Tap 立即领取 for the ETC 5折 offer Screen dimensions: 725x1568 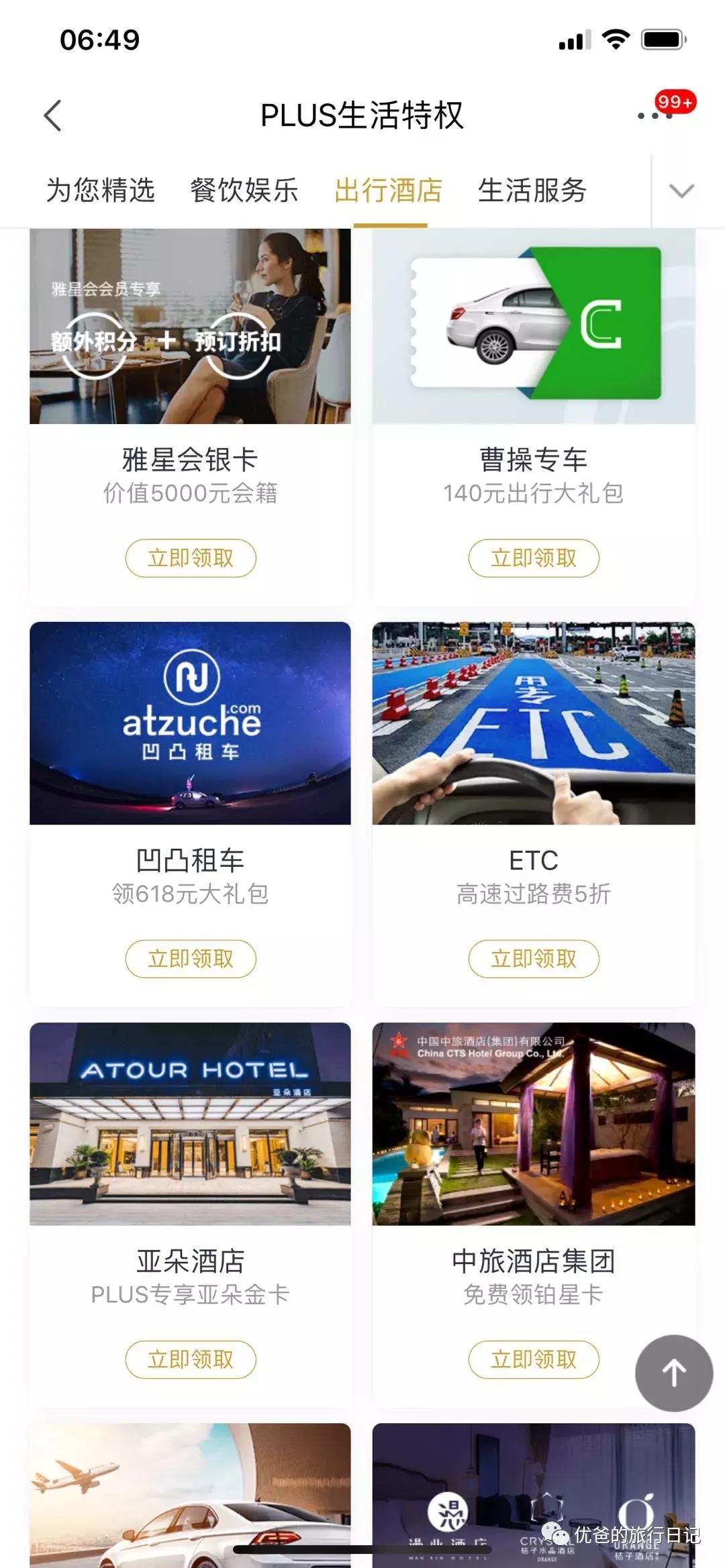[x=535, y=959]
